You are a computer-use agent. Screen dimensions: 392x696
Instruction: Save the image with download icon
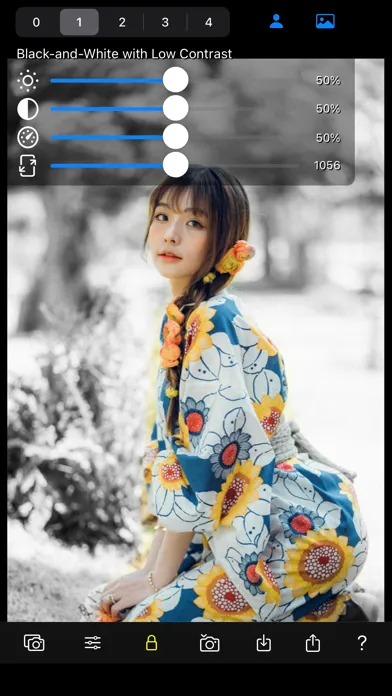pos(264,642)
